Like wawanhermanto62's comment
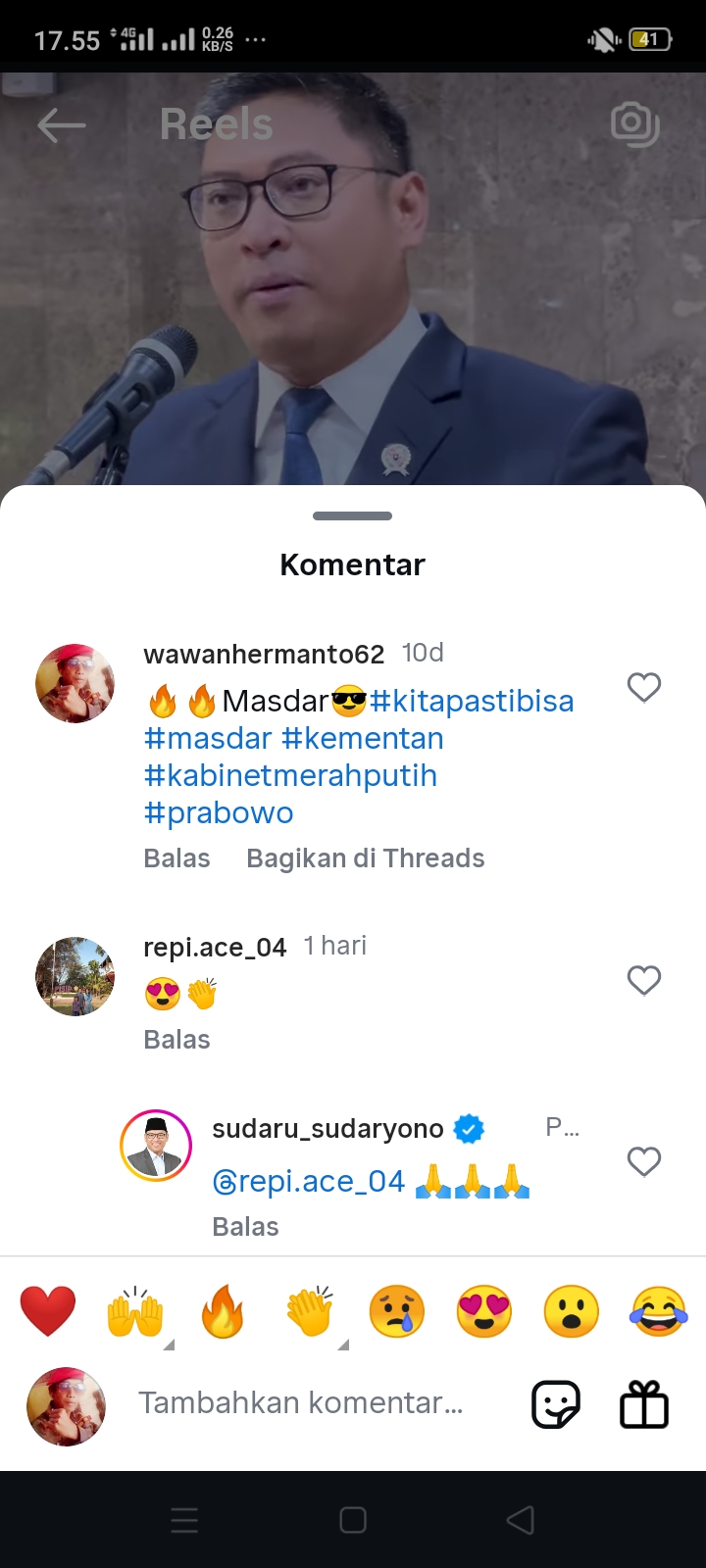 tap(644, 687)
